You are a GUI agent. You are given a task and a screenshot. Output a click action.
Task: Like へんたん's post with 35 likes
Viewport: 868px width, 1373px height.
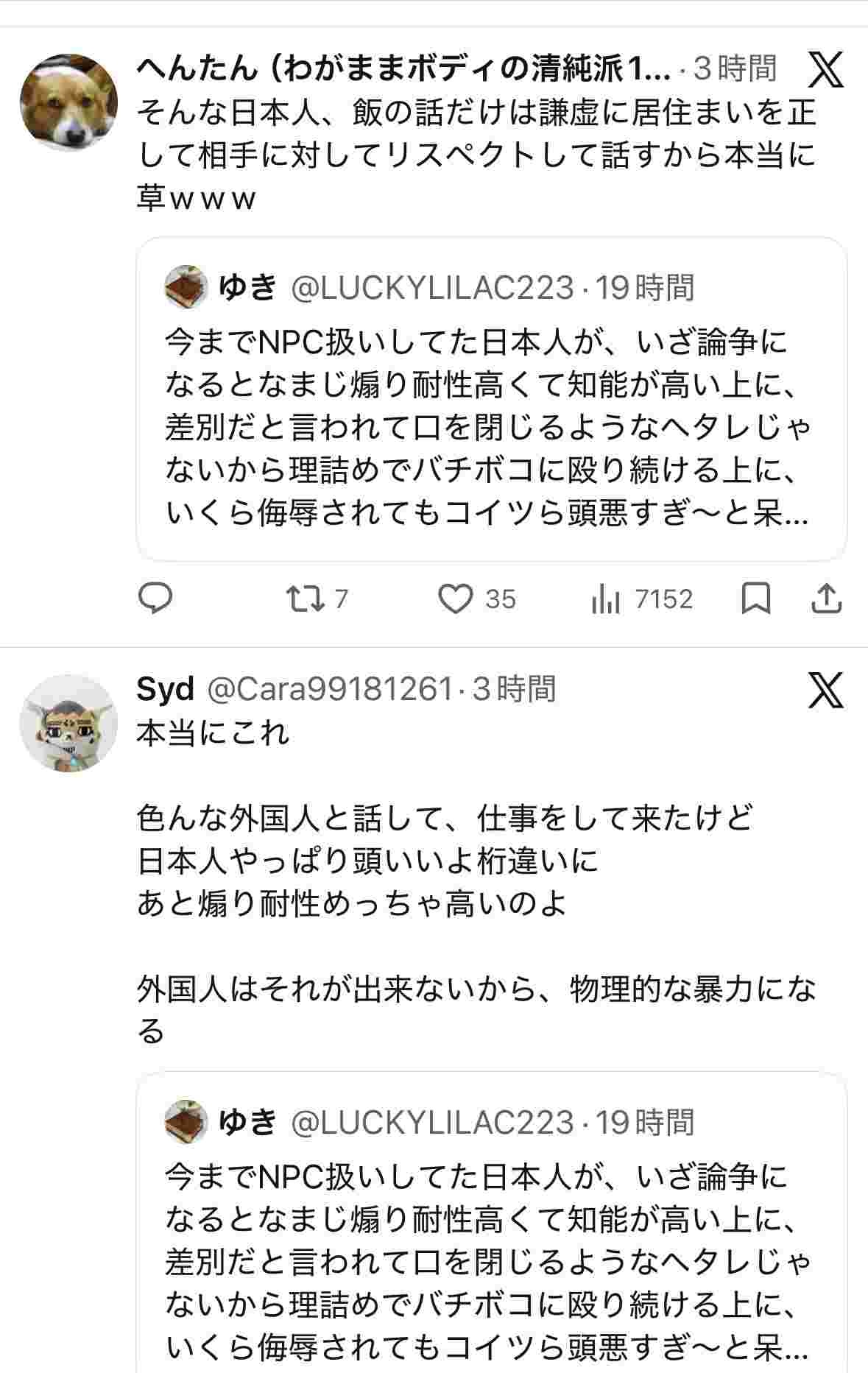point(456,599)
